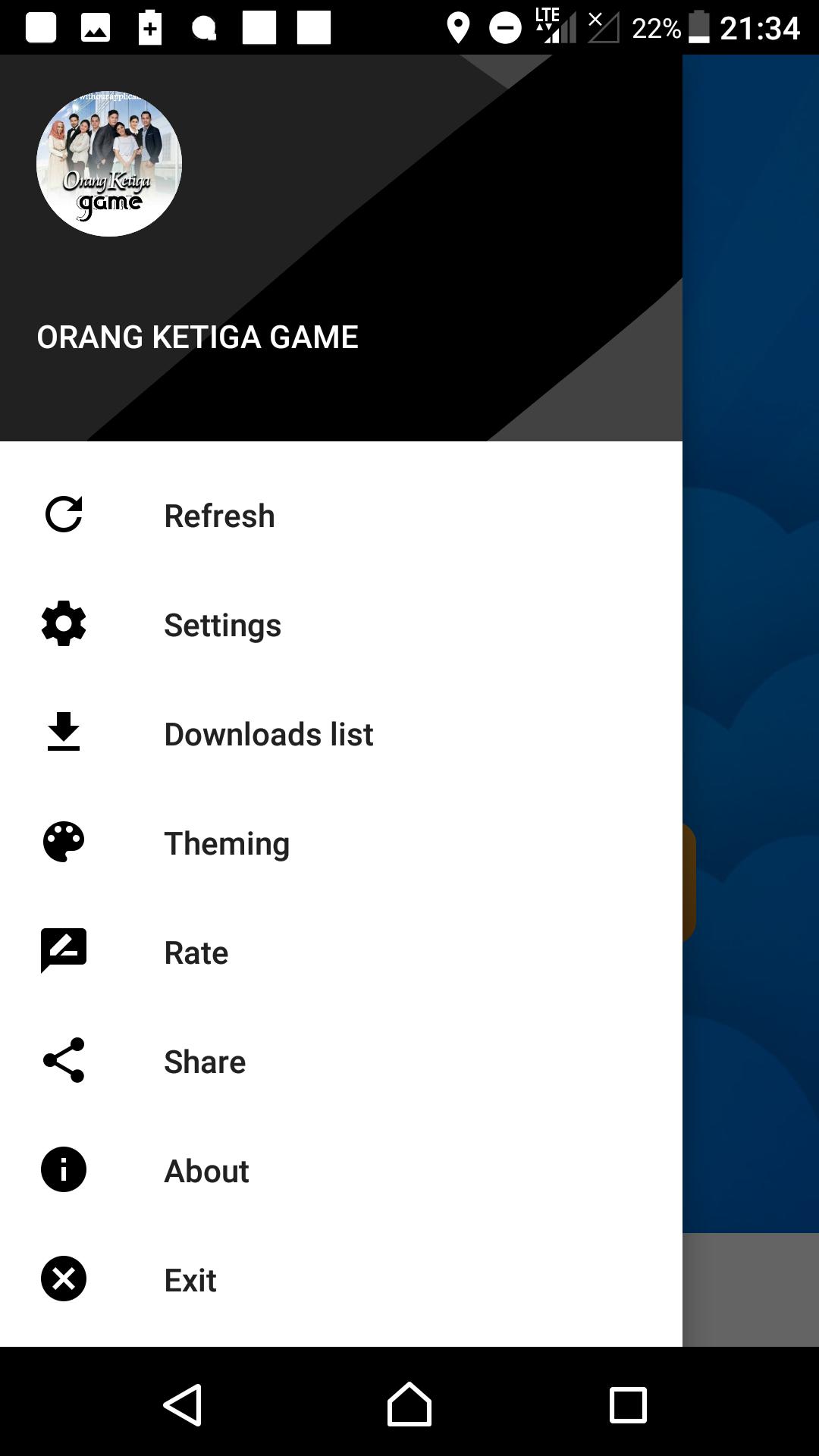This screenshot has width=819, height=1456.
Task: Select Theming from the navigation drawer
Action: pyautogui.click(x=226, y=843)
